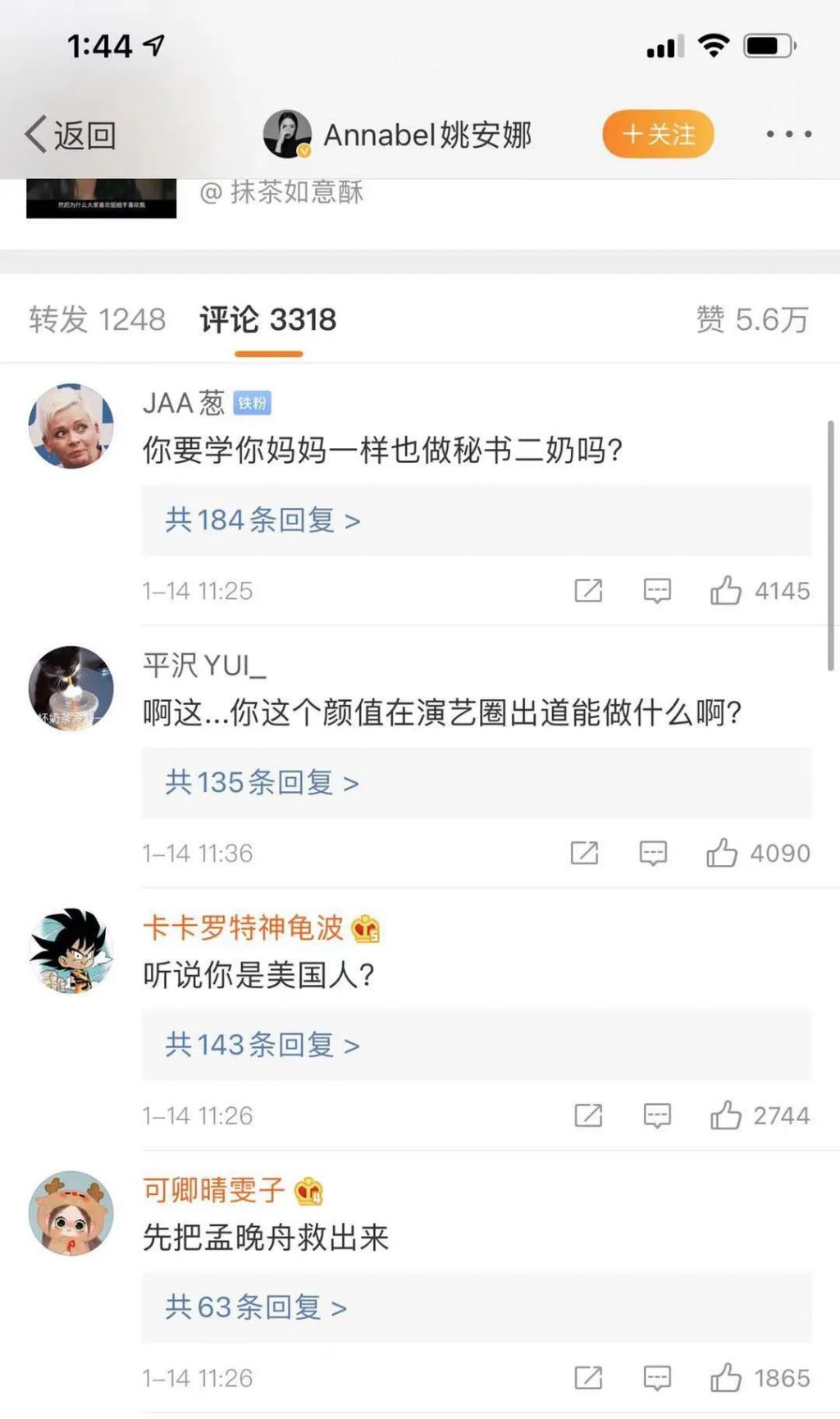Reply to JAA葱's comment
Screen dimensions: 840x1419
(x=657, y=591)
